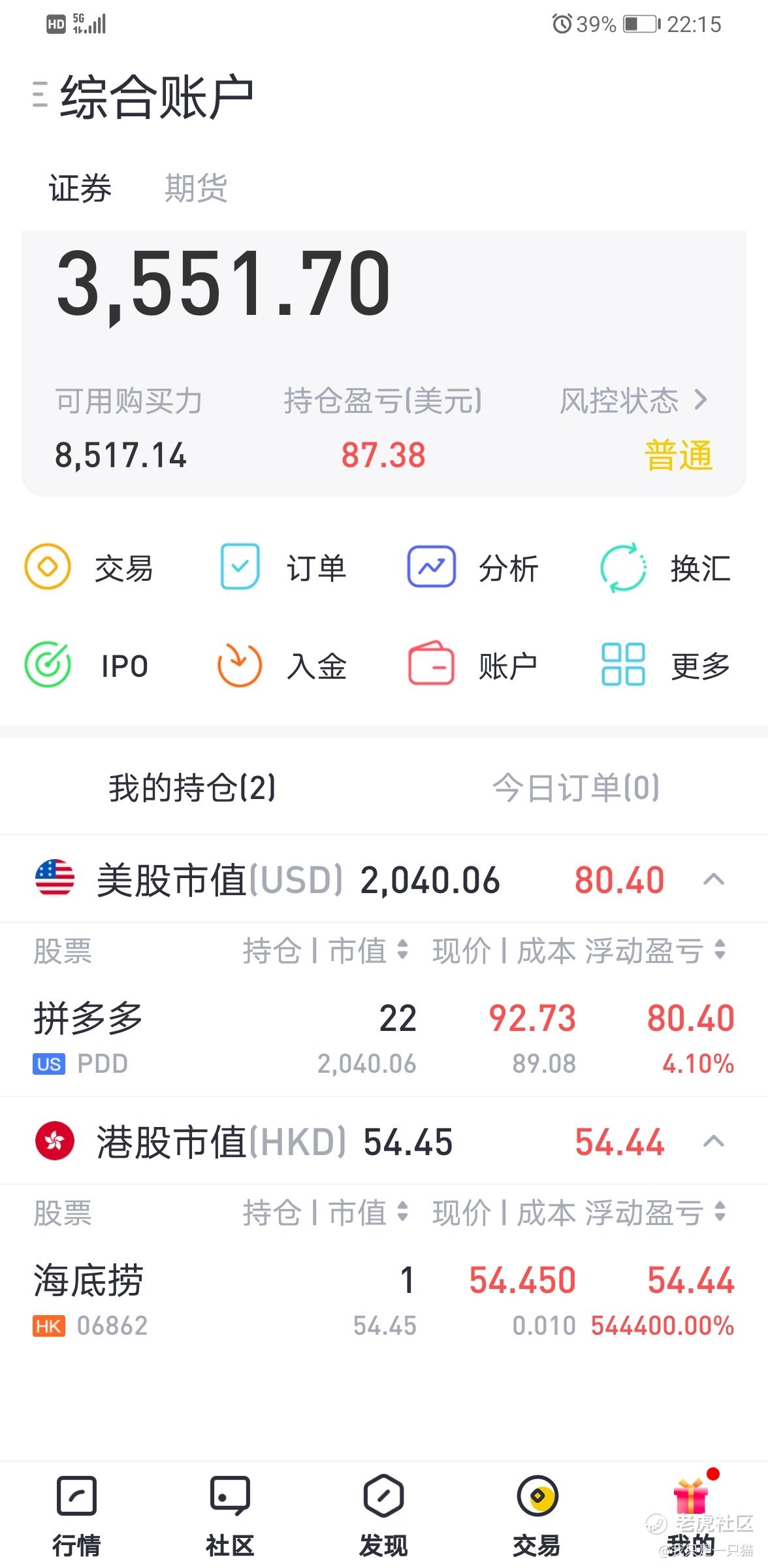Open the account switcher menu icon
This screenshot has height=1568, width=768.
(40, 95)
